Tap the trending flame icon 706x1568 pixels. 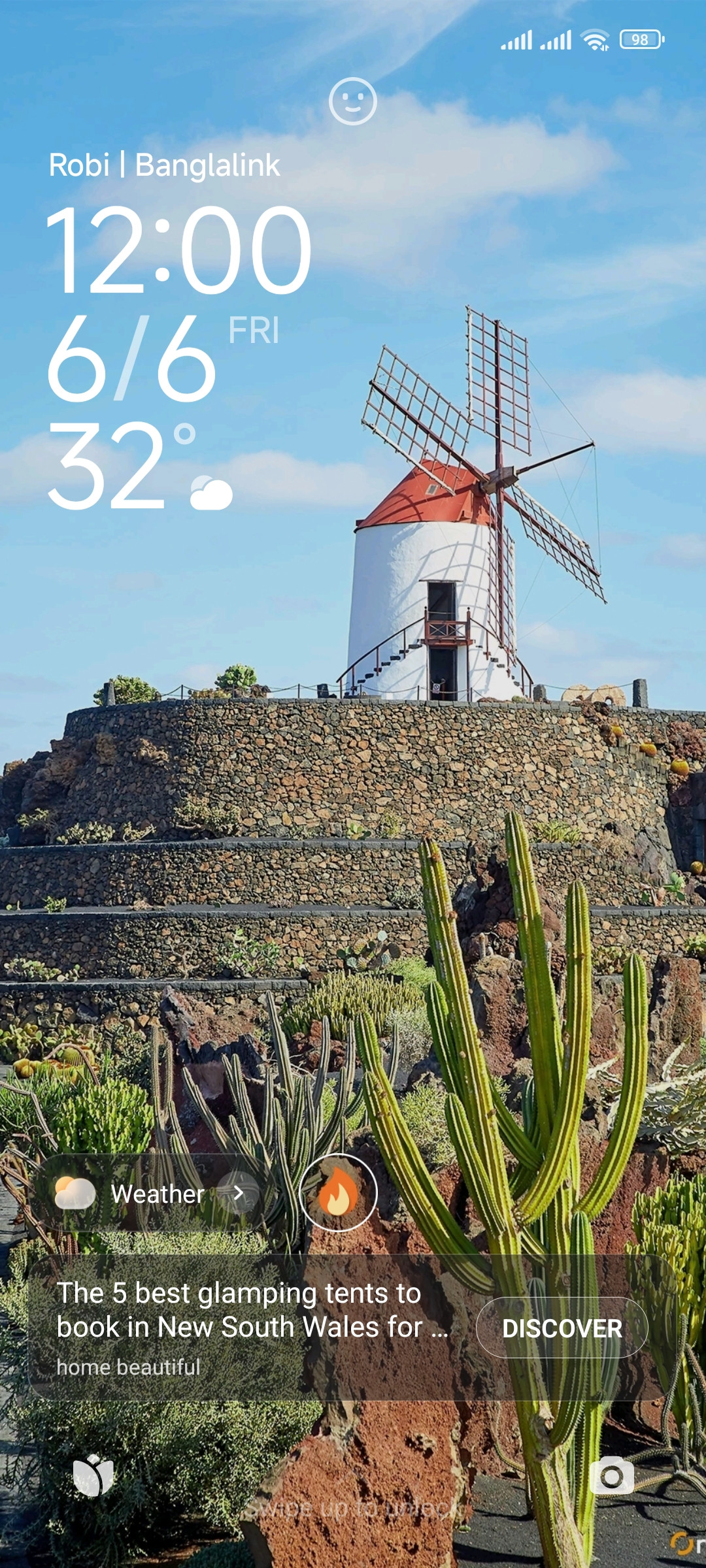338,1192
